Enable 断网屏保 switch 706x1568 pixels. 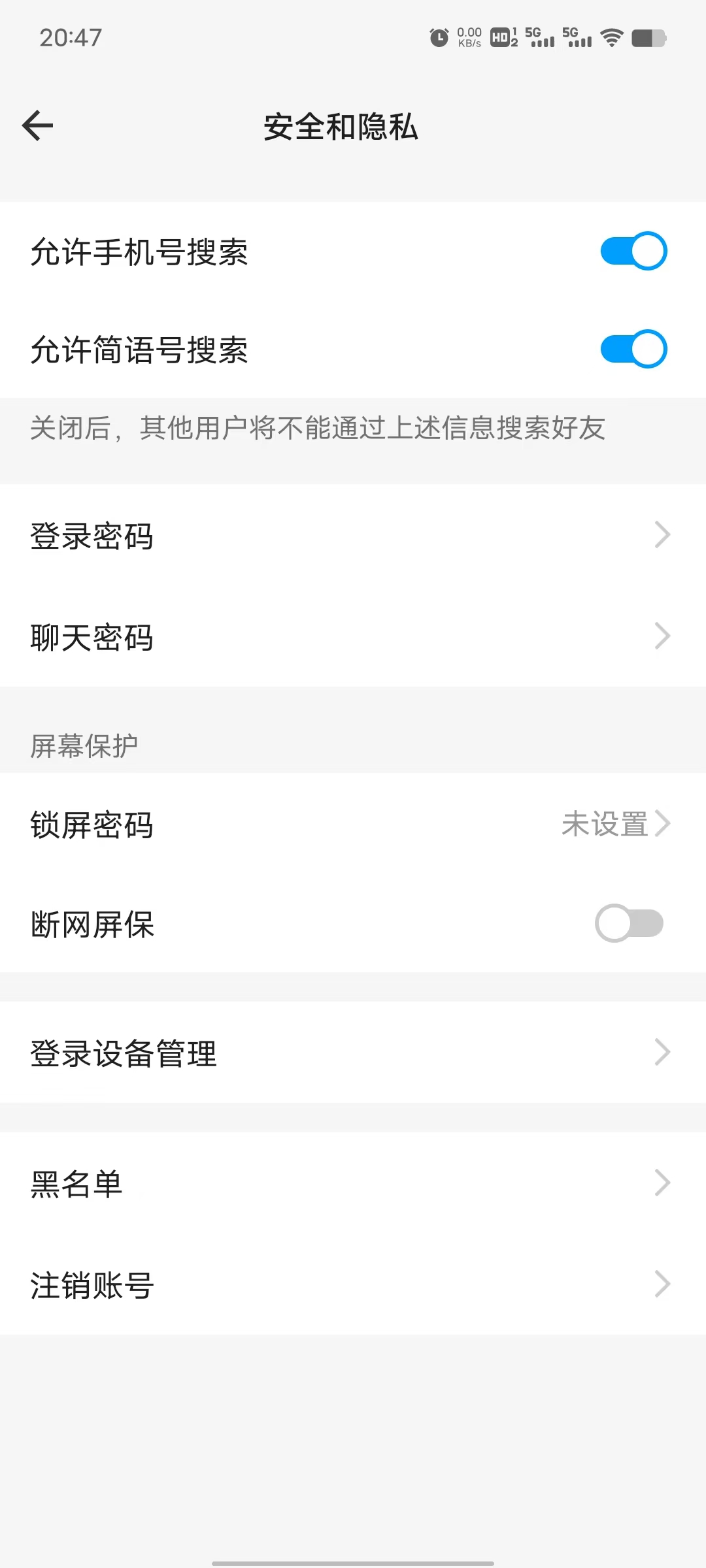(x=629, y=923)
